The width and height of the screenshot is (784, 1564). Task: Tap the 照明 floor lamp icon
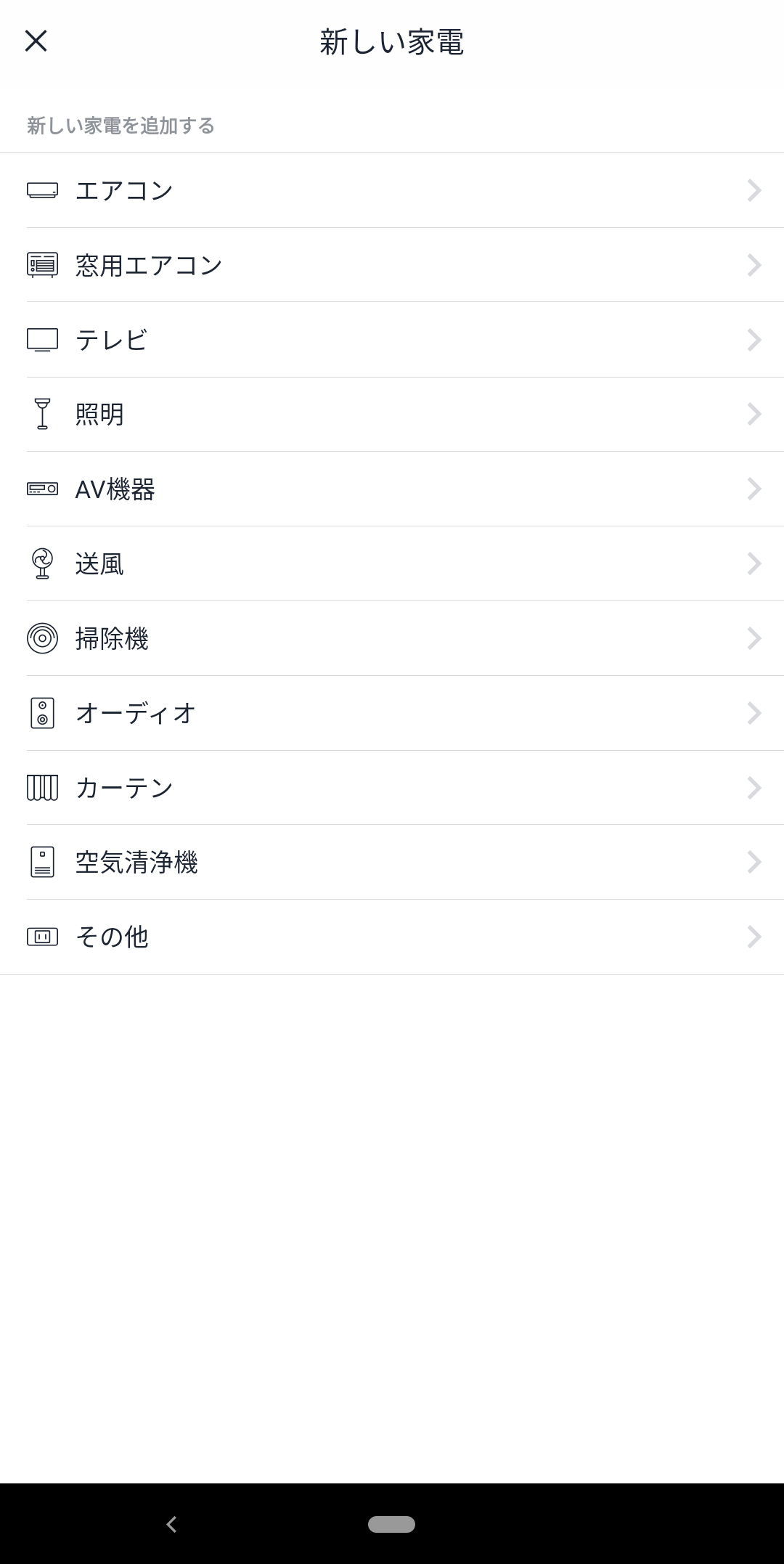click(43, 414)
